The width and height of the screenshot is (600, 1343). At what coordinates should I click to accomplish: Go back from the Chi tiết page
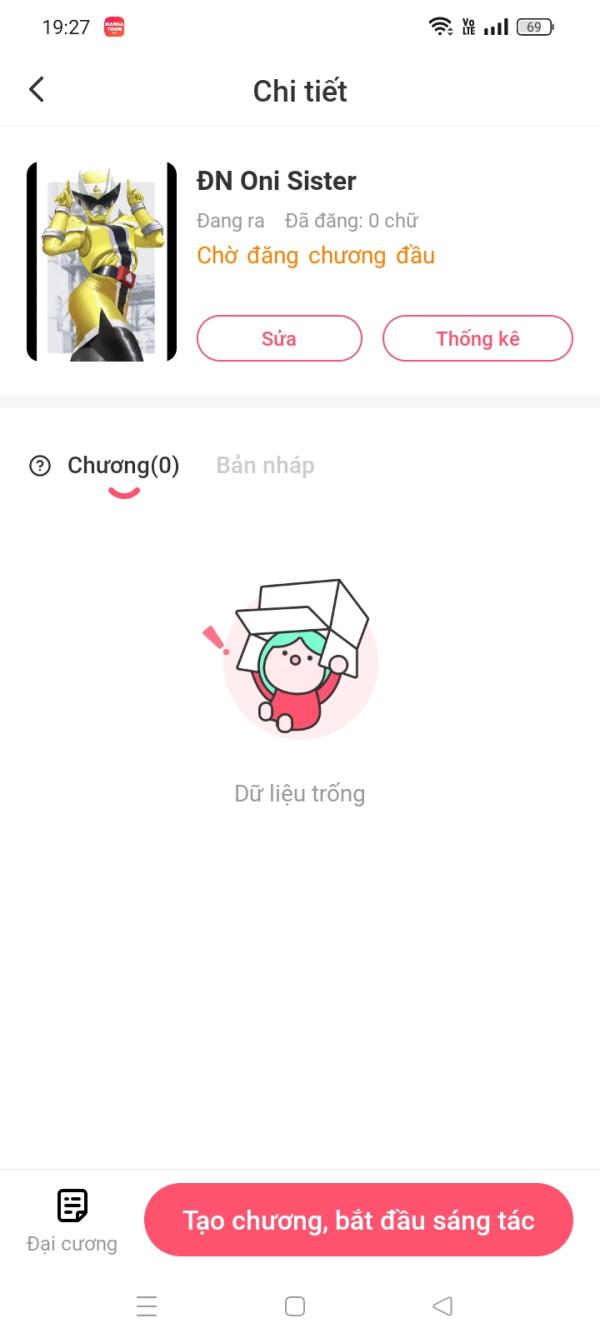(x=37, y=90)
